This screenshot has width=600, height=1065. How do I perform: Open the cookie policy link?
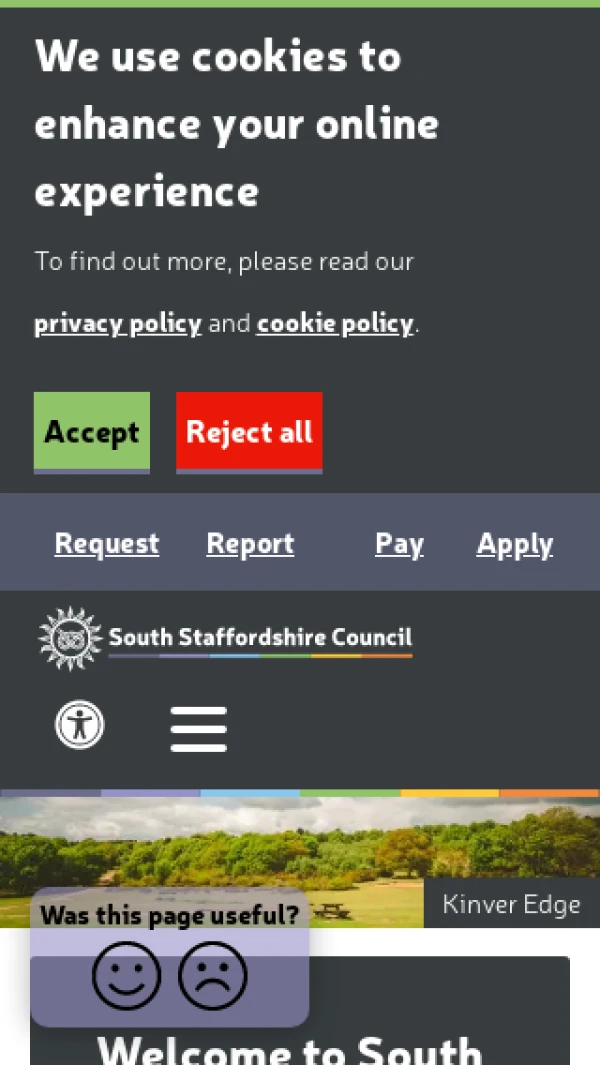coord(335,324)
